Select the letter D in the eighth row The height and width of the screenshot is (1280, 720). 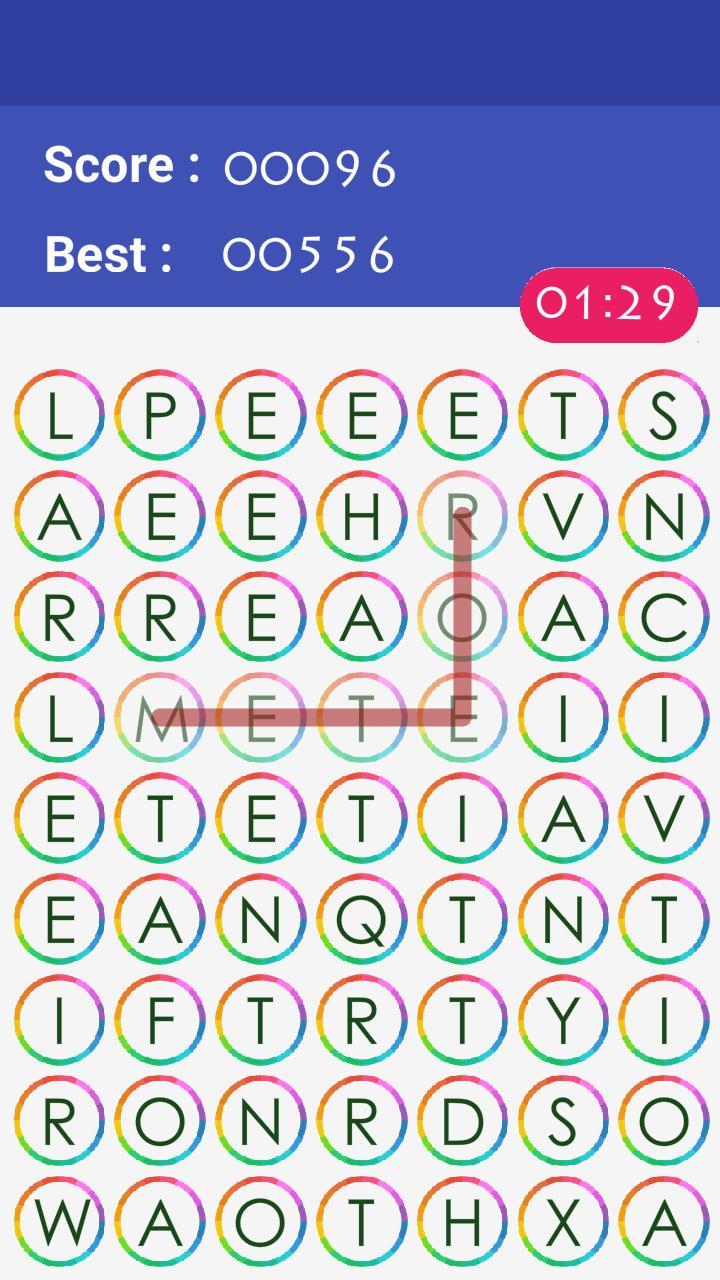tap(462, 1119)
